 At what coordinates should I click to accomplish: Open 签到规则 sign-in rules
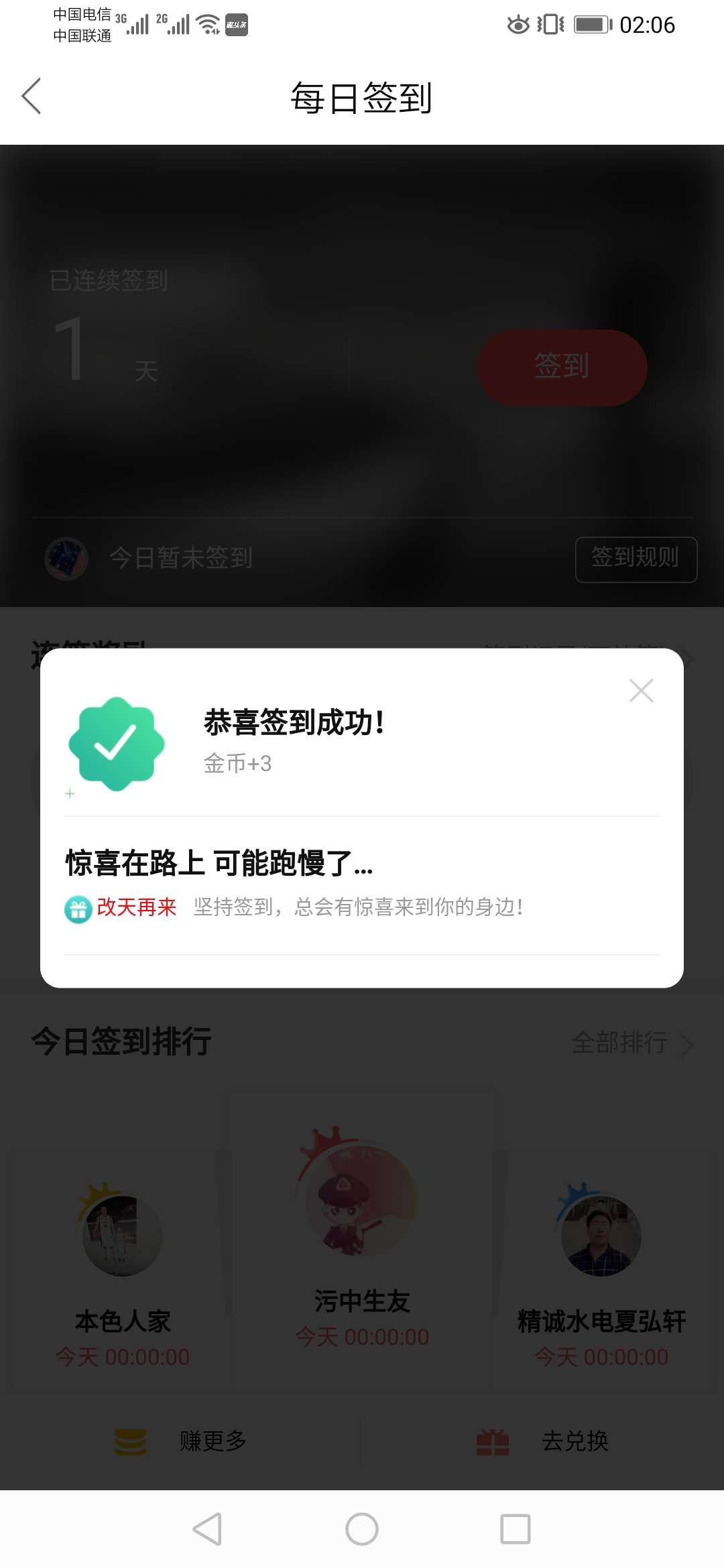[636, 559]
